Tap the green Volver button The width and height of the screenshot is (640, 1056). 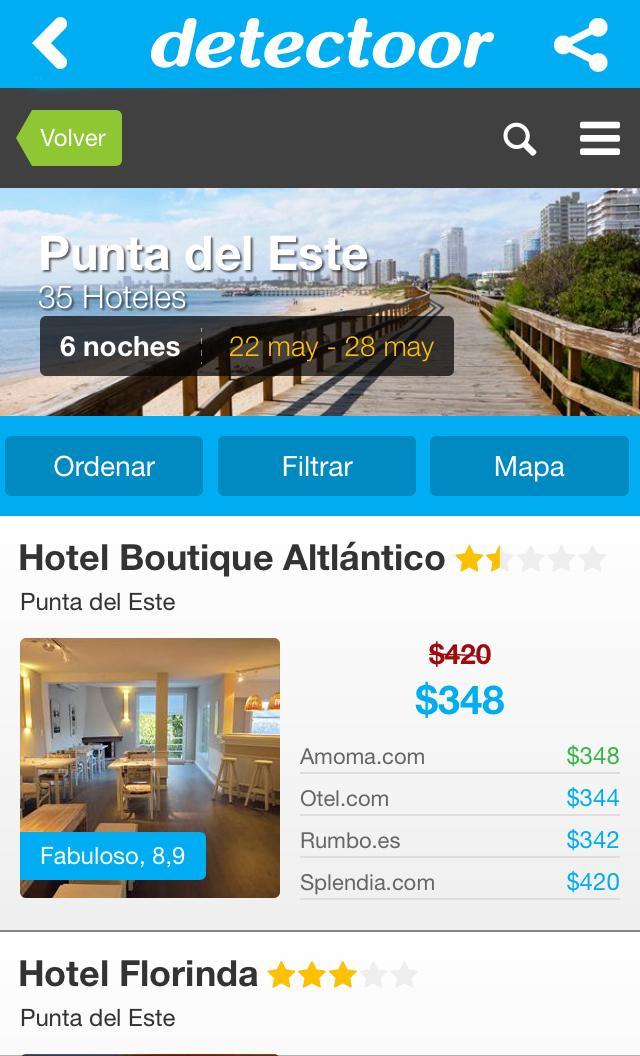70,138
